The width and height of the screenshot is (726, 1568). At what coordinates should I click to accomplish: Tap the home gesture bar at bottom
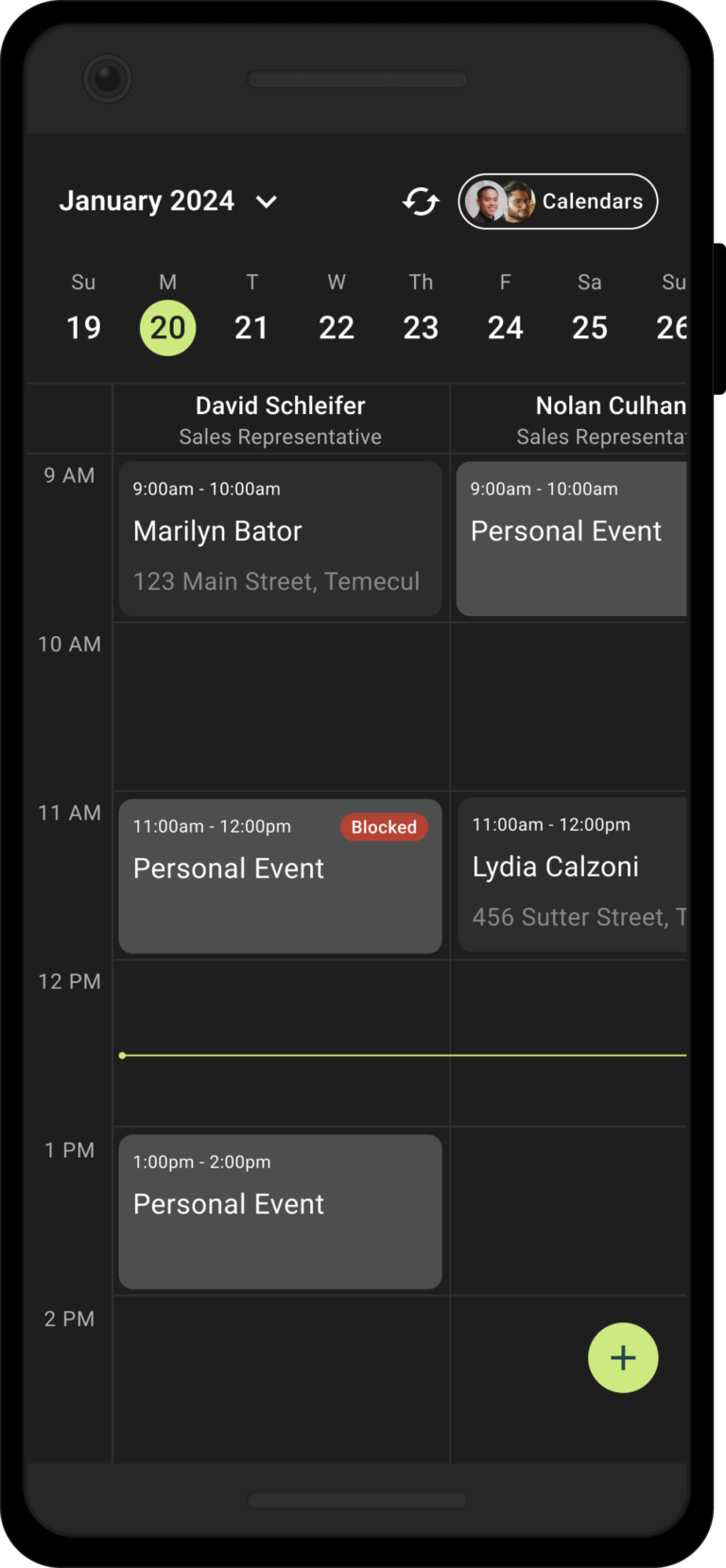pyautogui.click(x=357, y=1500)
